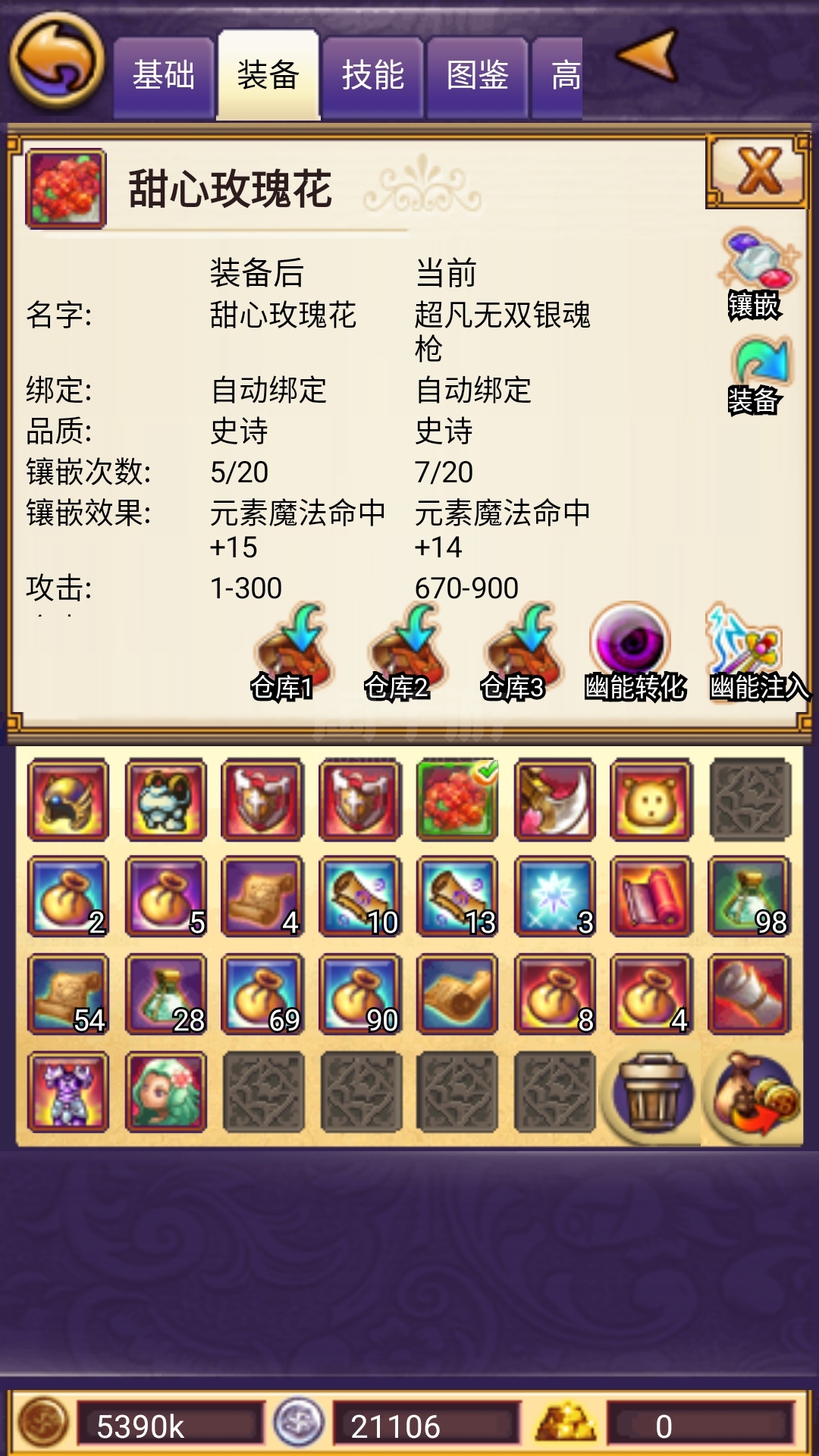Tap the round back arrow button

point(57,61)
